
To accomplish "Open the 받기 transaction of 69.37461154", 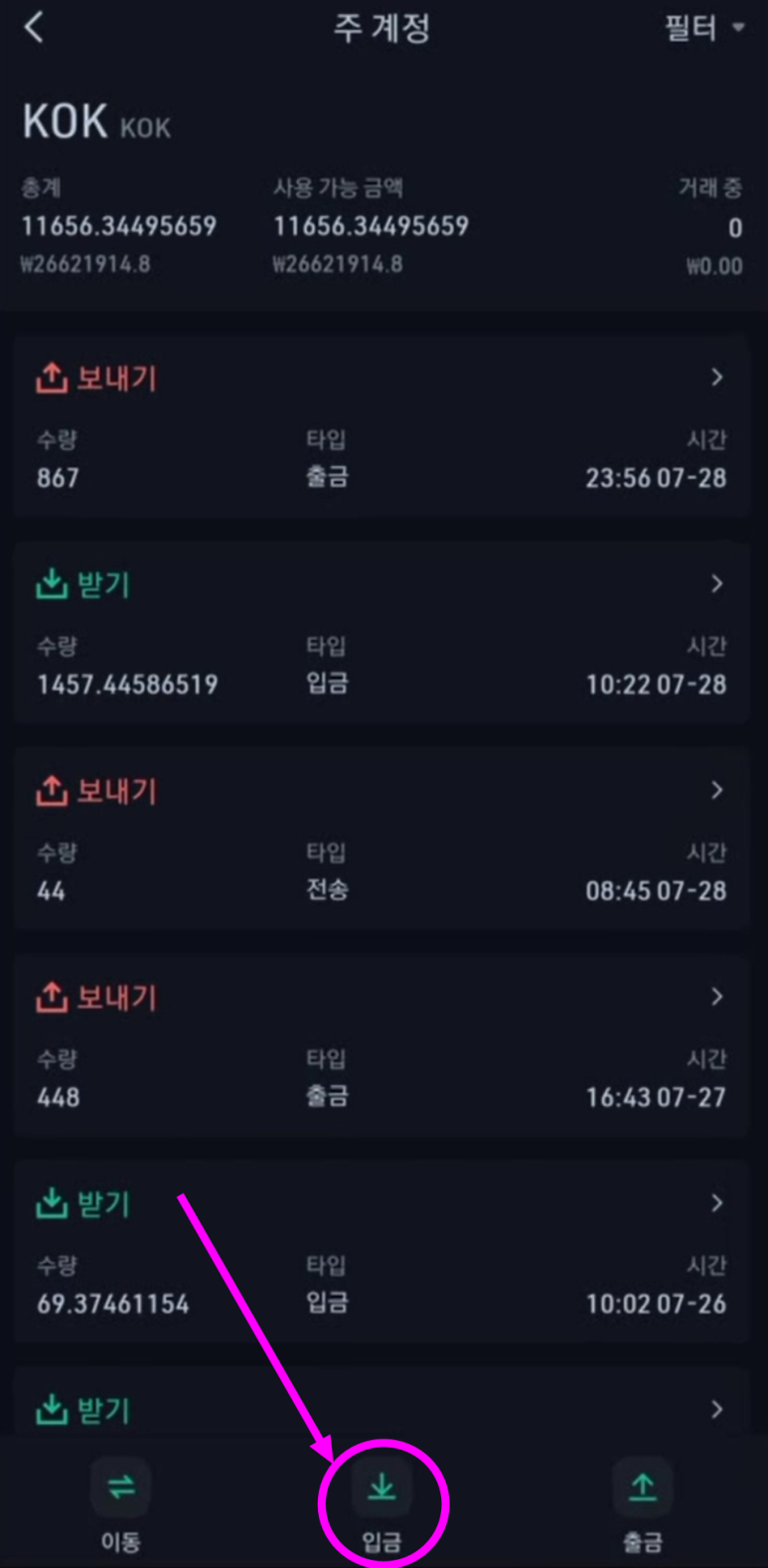I will (382, 1252).
